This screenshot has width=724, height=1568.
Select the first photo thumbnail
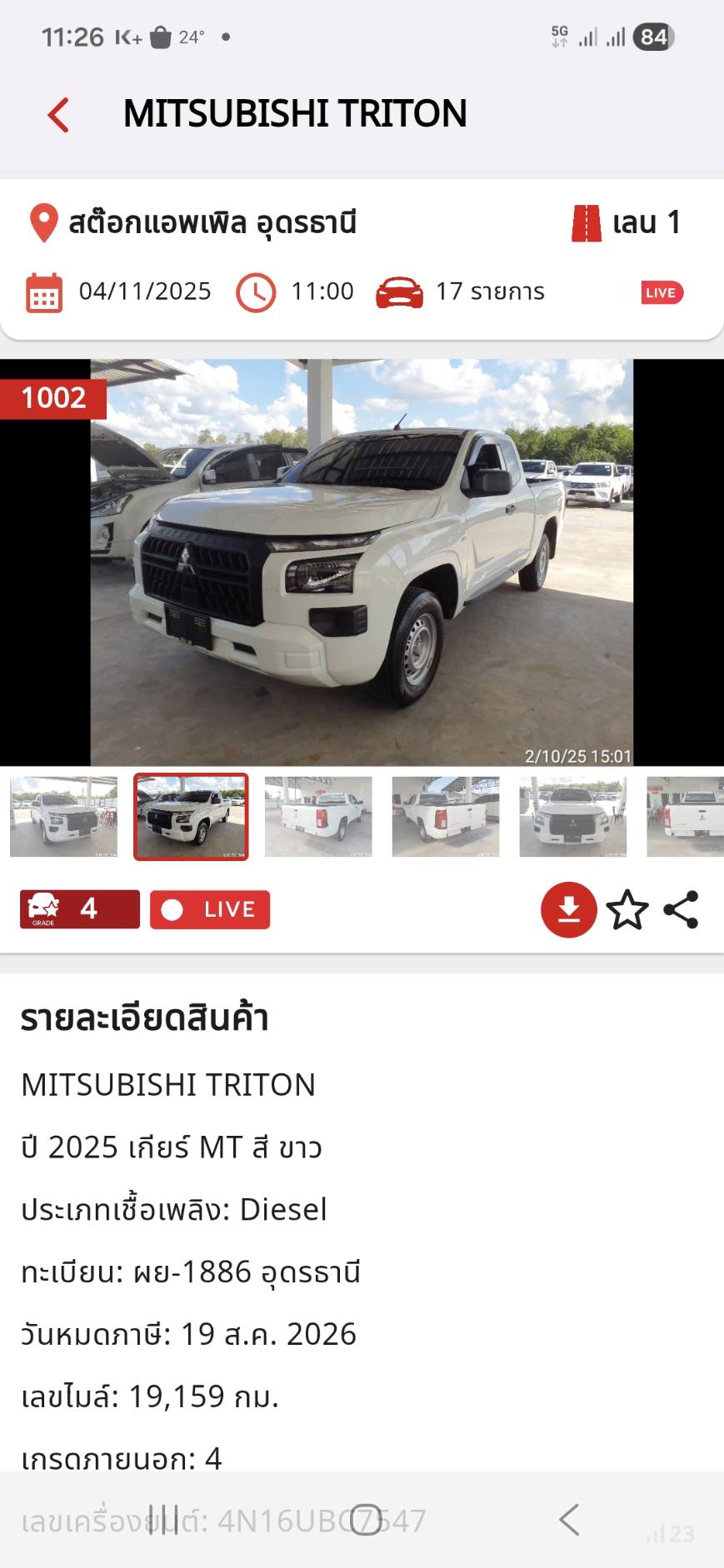tap(63, 816)
